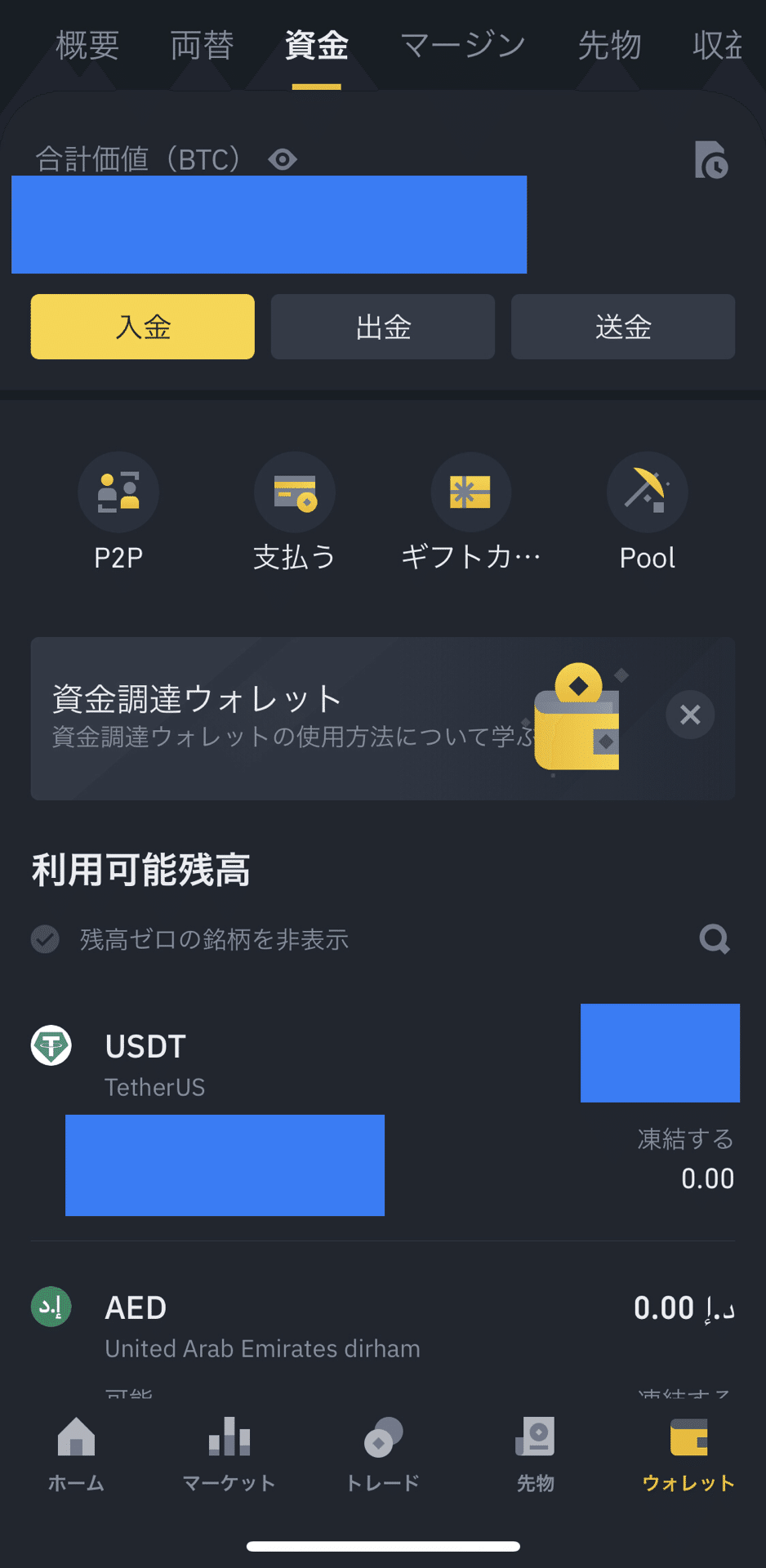Select the 支払う (Pay) icon

[295, 492]
